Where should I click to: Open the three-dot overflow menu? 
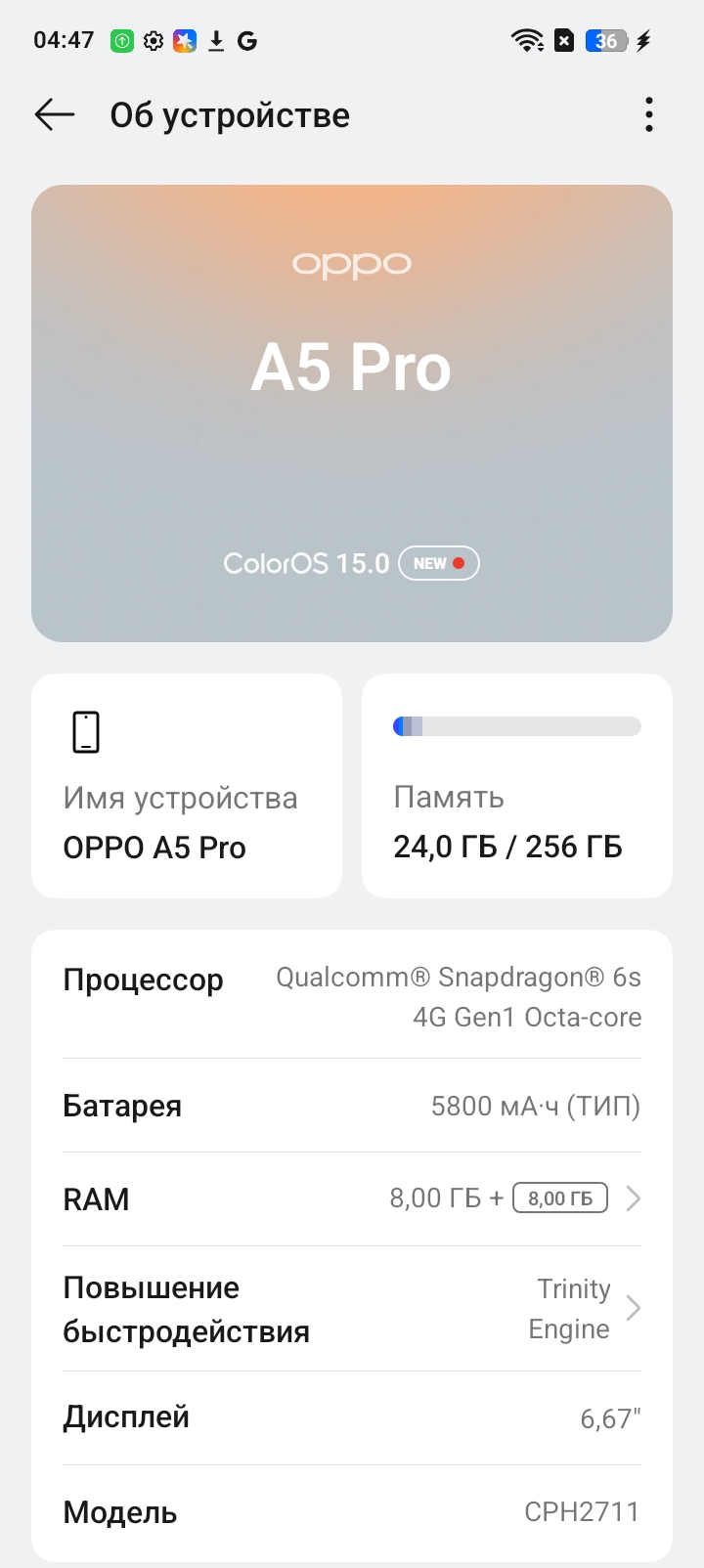tap(648, 115)
